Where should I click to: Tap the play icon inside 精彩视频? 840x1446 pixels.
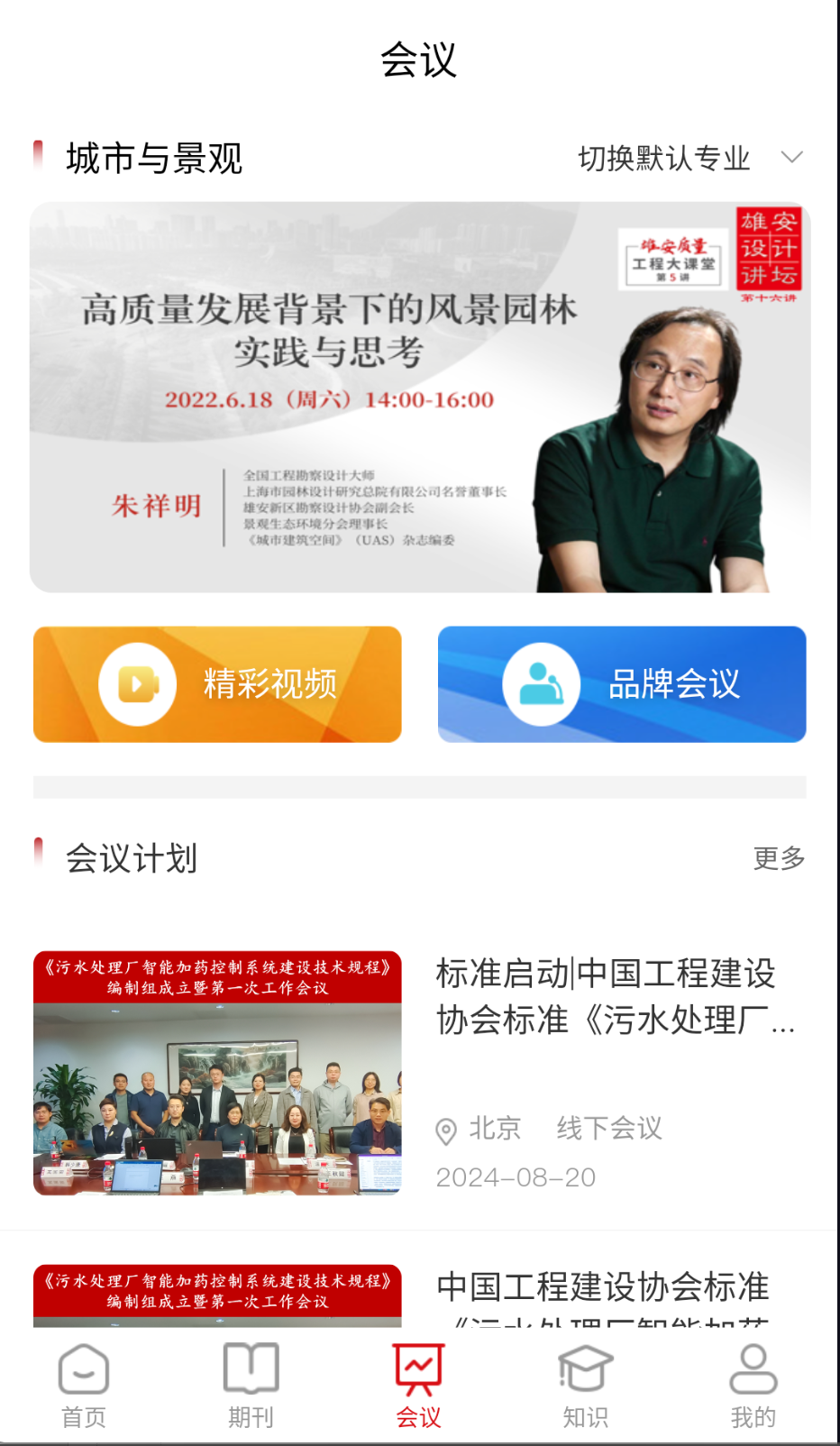135,683
